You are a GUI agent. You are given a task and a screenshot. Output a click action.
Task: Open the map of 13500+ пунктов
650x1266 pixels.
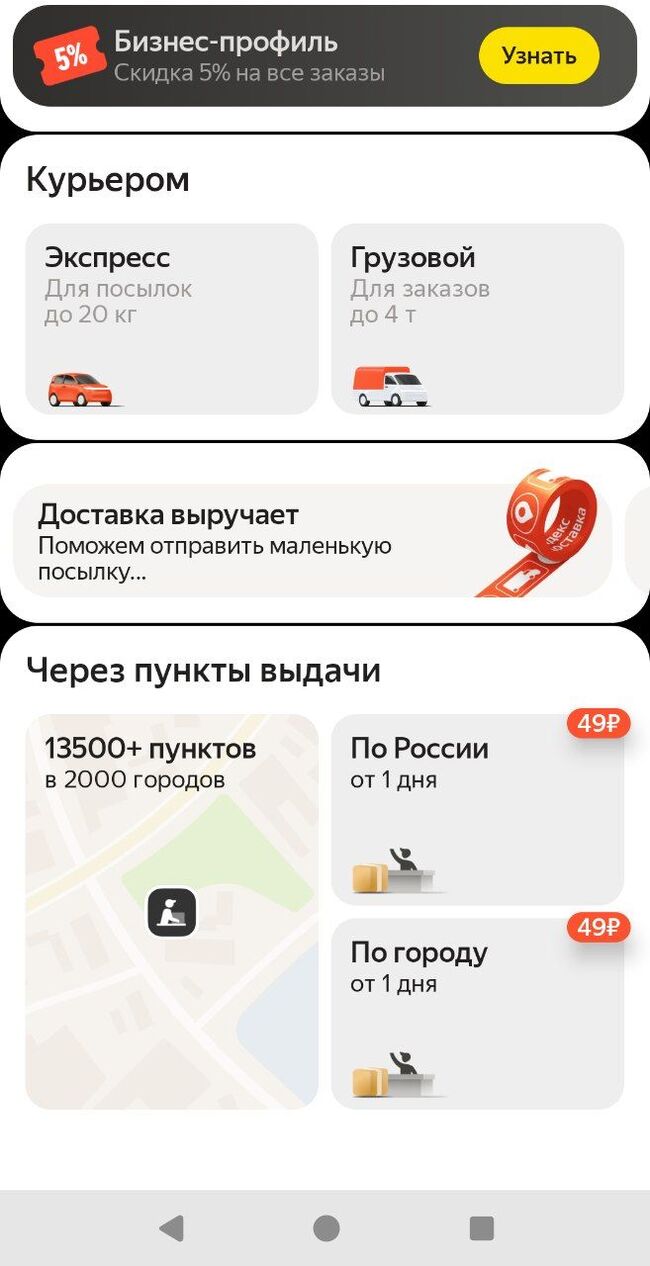(x=171, y=911)
